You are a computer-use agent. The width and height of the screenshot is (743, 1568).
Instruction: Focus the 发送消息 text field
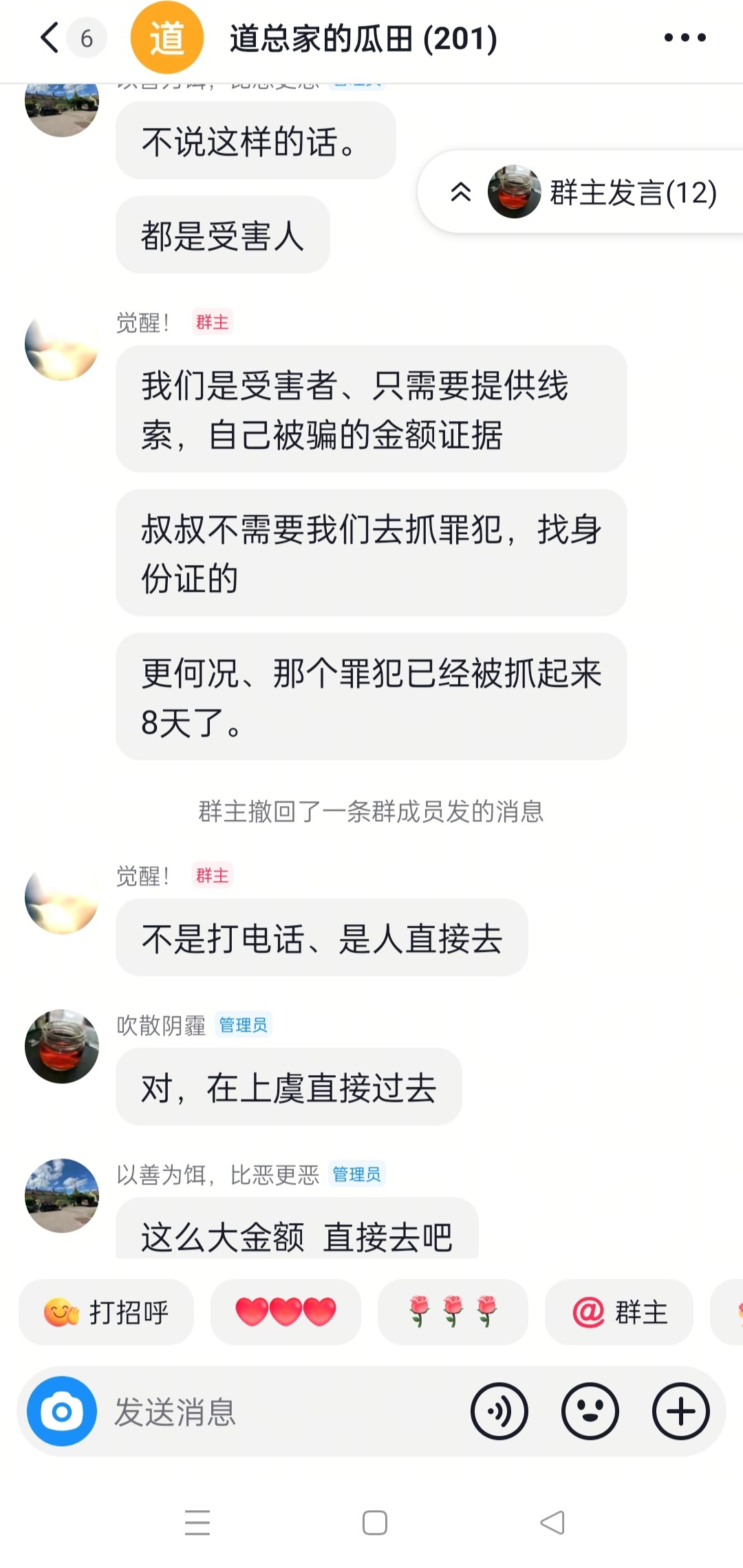coord(275,1412)
